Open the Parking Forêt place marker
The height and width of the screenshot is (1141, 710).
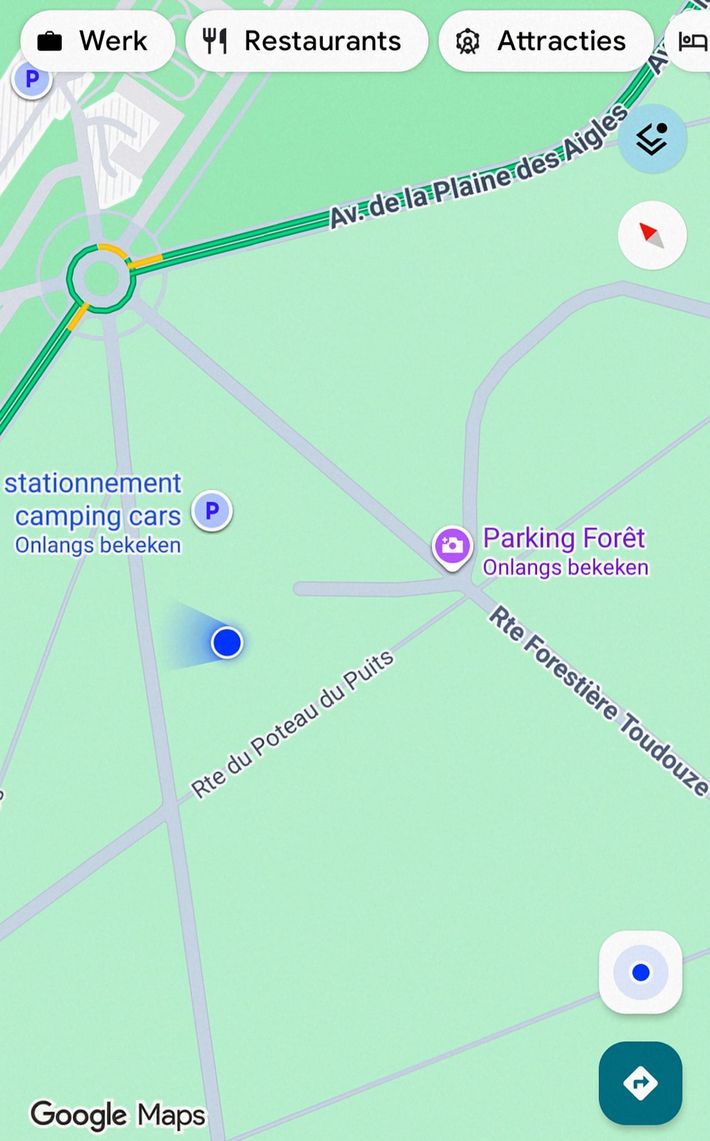pyautogui.click(x=452, y=547)
